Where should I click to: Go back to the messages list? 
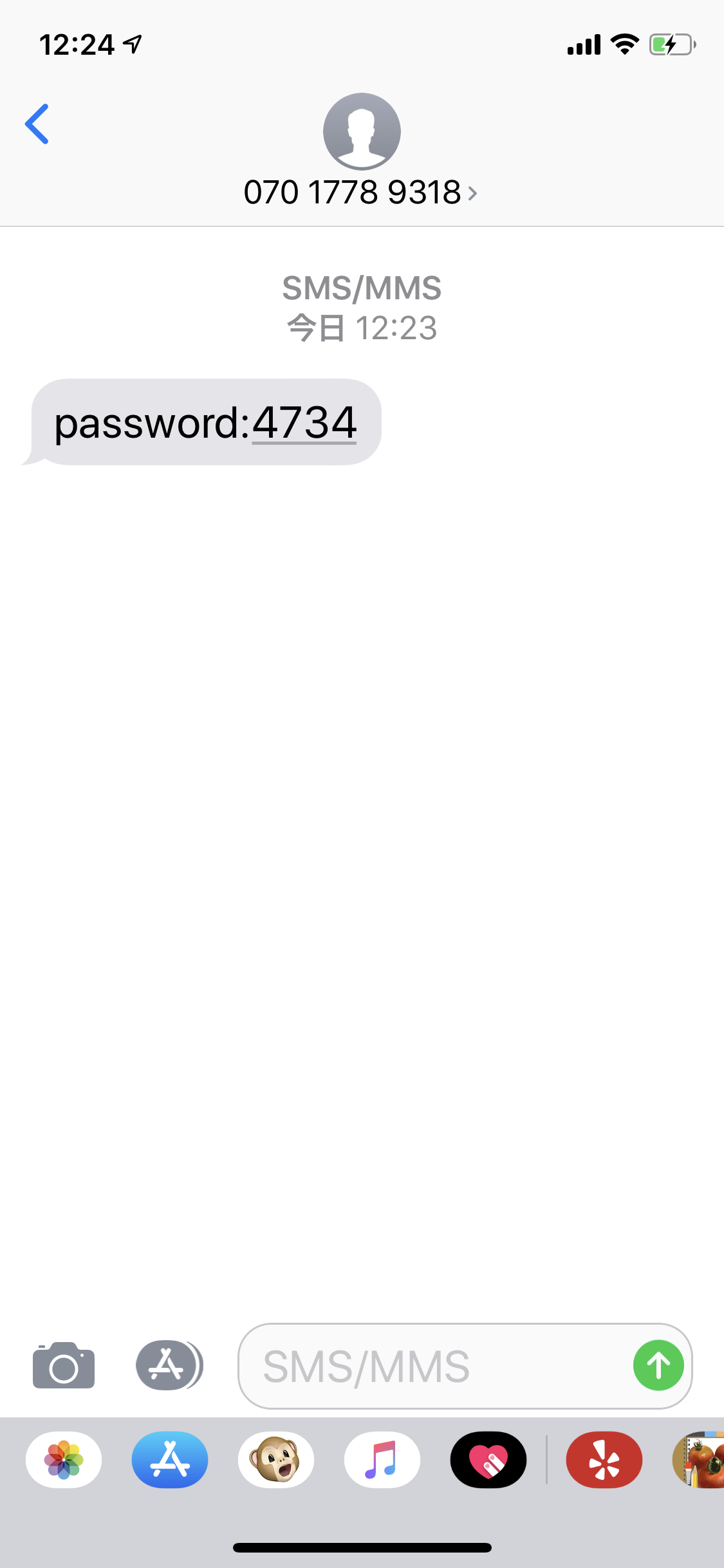tap(37, 124)
